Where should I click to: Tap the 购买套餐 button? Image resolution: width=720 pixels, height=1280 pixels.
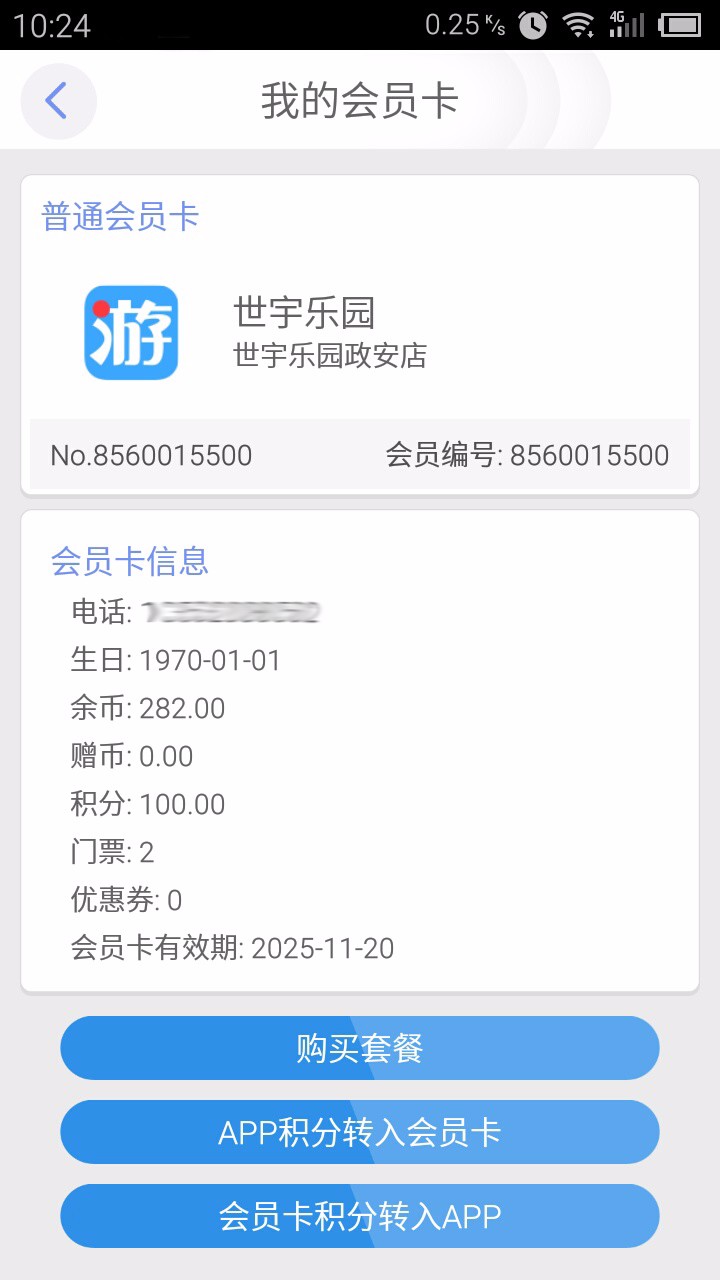point(360,1048)
